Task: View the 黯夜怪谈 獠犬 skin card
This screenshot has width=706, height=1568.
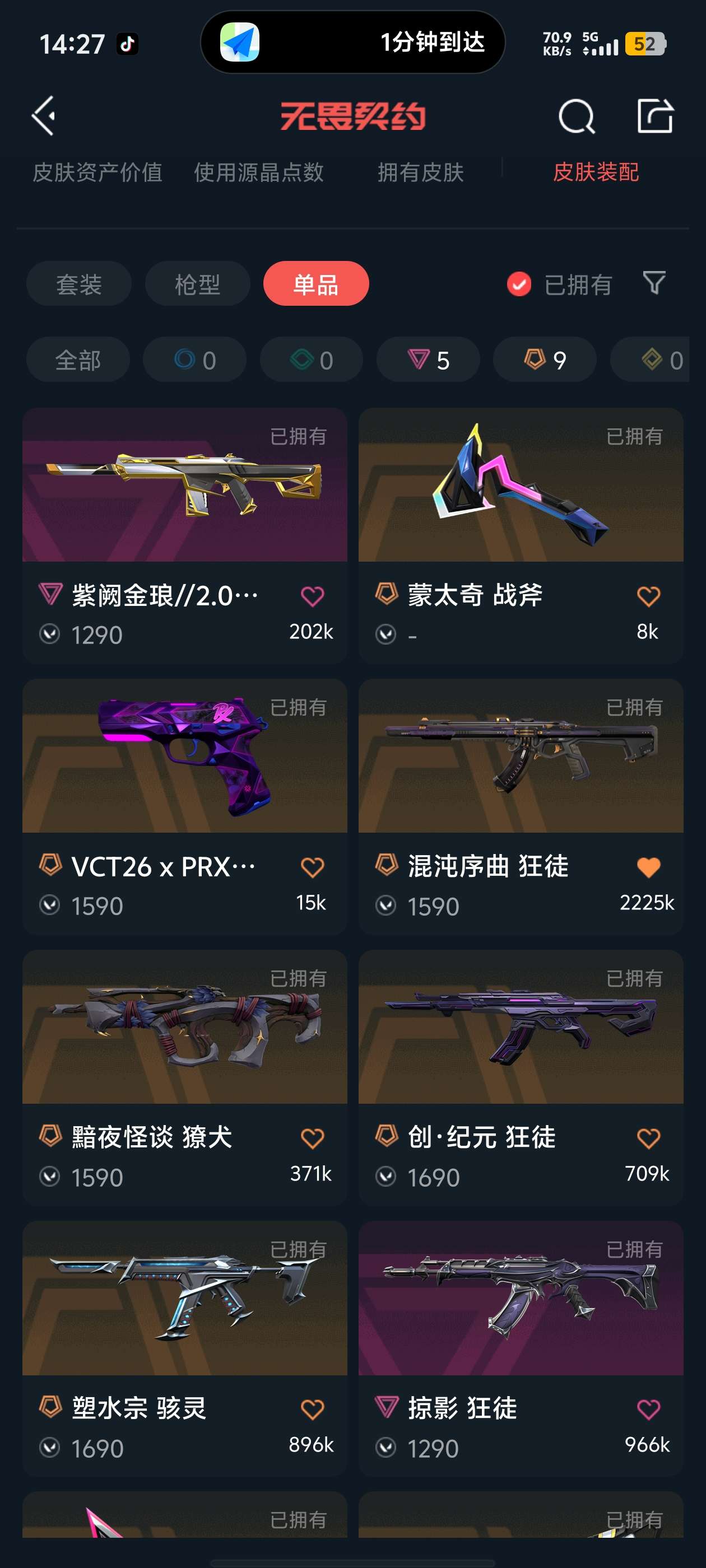Action: click(184, 1029)
